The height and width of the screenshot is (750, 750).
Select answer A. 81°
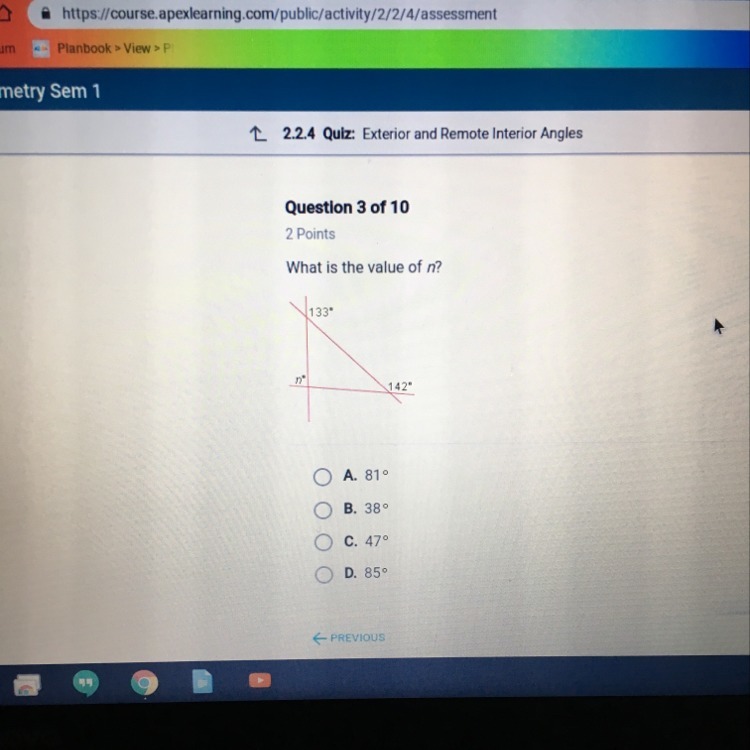(322, 477)
